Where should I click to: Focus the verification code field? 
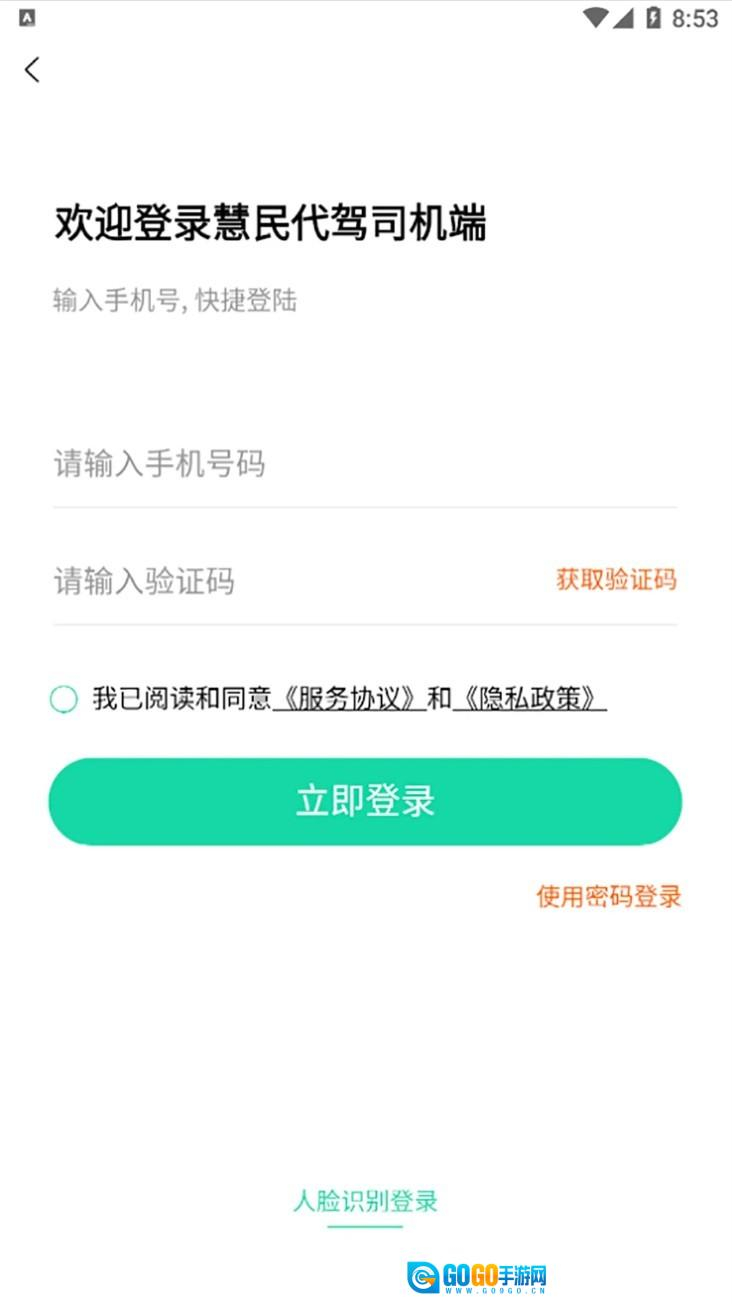[290, 581]
